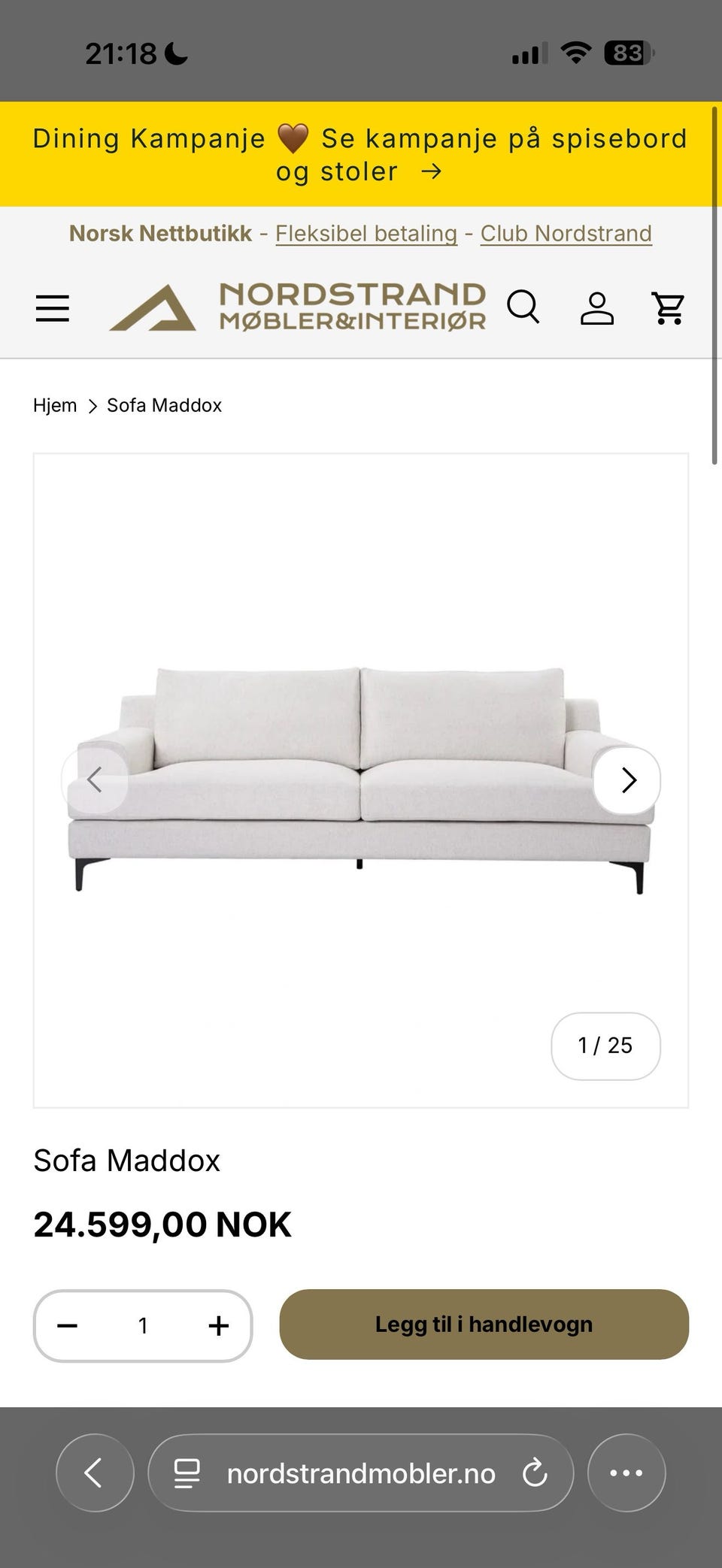722x1568 pixels.
Task: Increase the quantity by one
Action: coord(218,1326)
